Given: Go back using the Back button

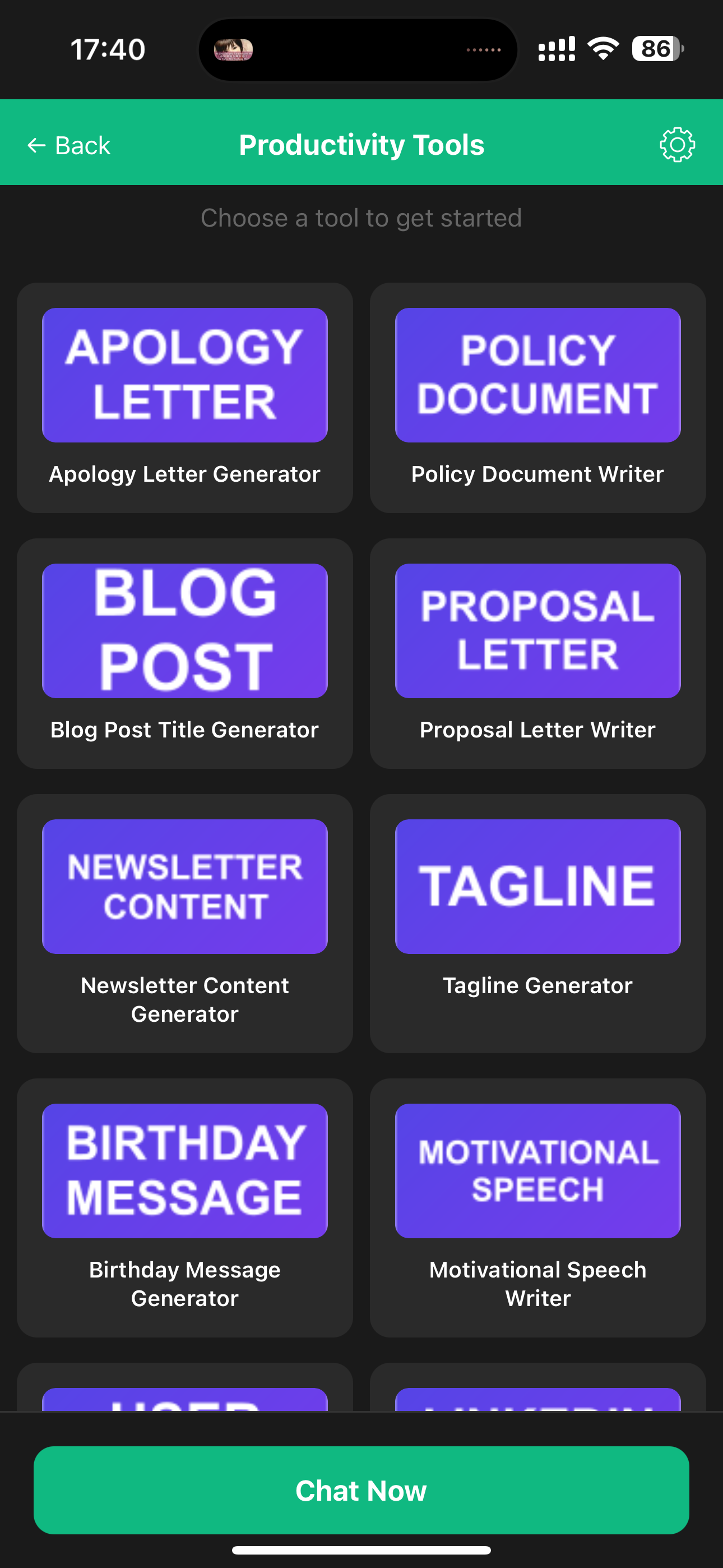Looking at the screenshot, I should tap(69, 145).
